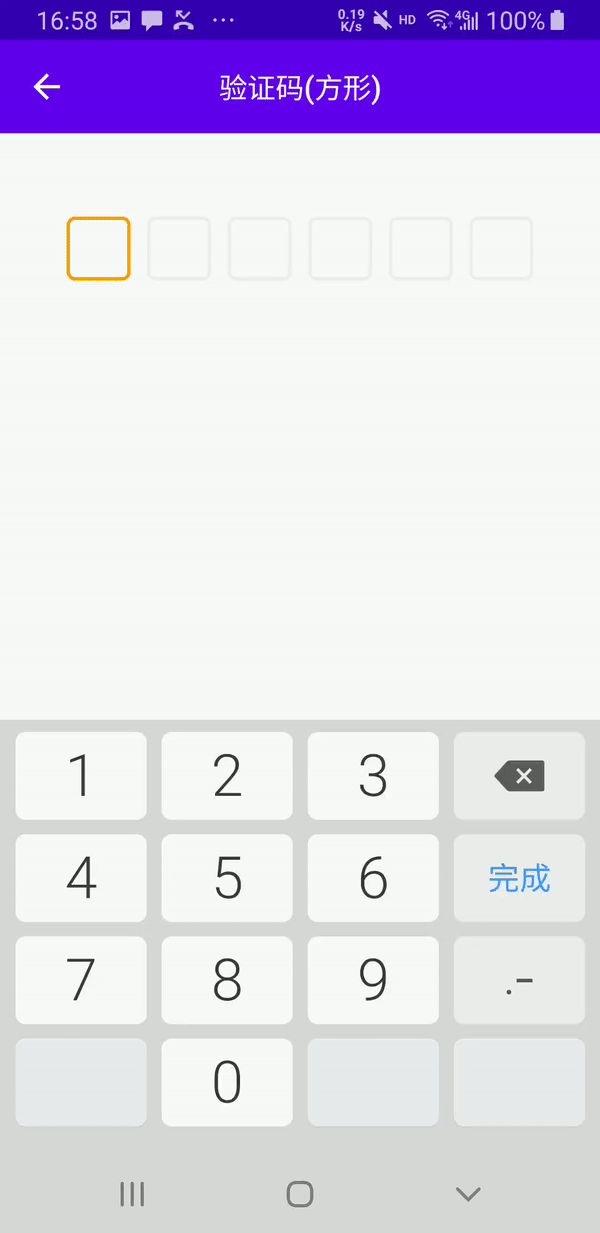Image resolution: width=600 pixels, height=1233 pixels.
Task: Tap 完成 to finish input
Action: [x=519, y=878]
